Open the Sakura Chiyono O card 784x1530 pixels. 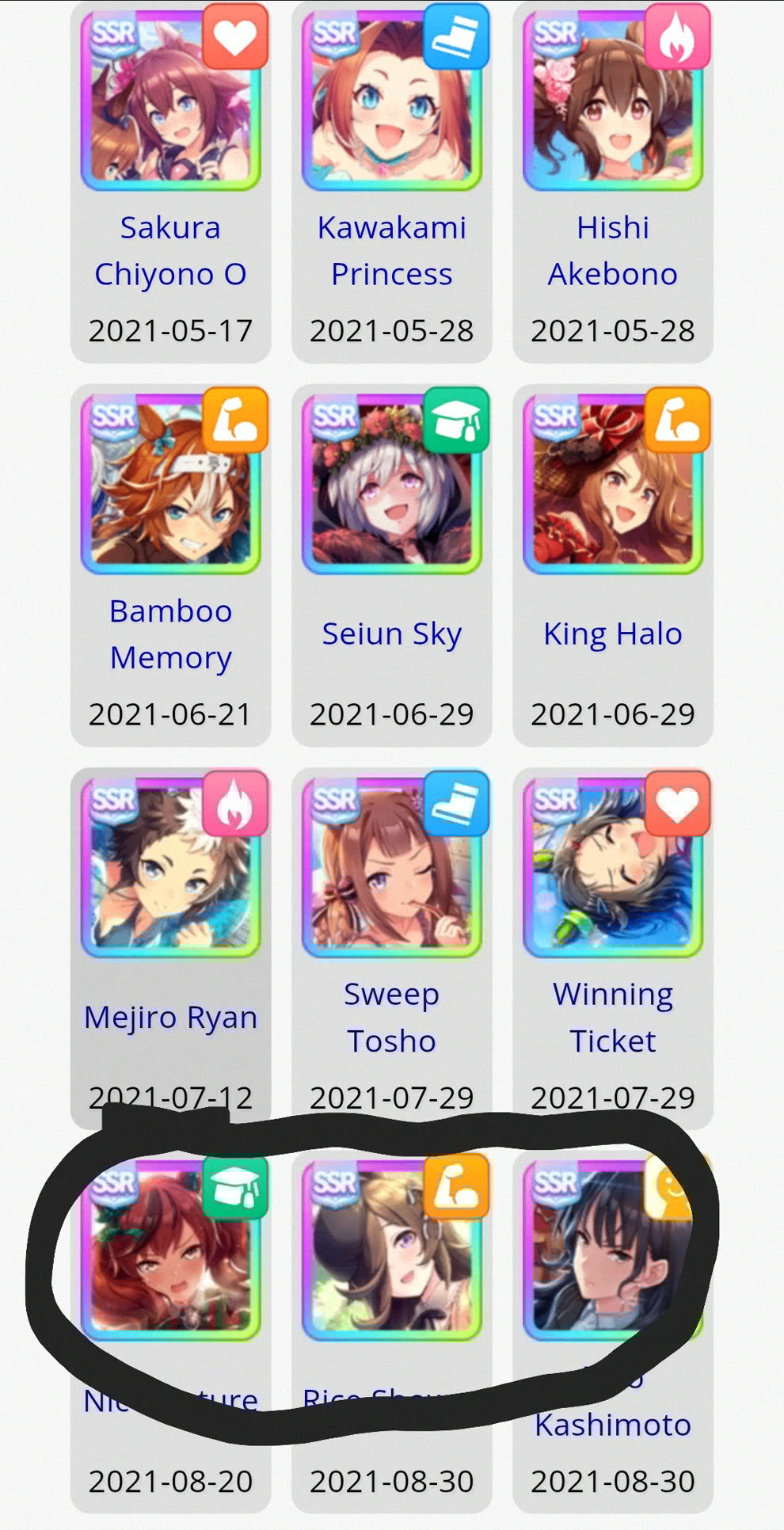pyautogui.click(x=170, y=103)
